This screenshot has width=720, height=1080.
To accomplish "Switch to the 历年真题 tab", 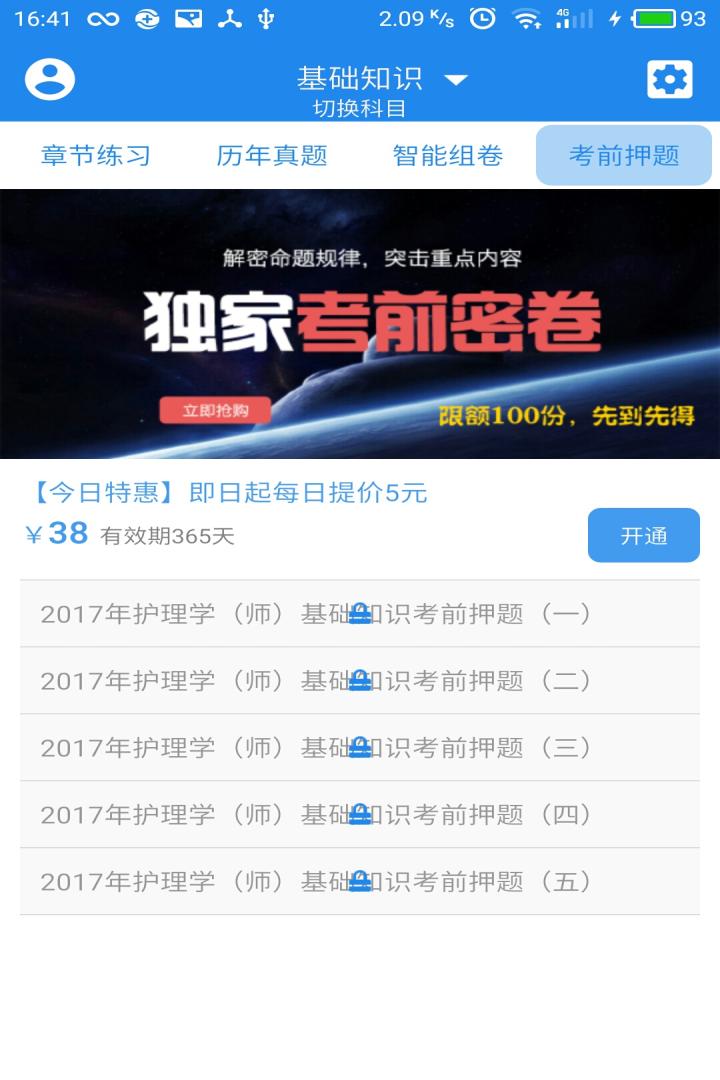I will click(272, 155).
